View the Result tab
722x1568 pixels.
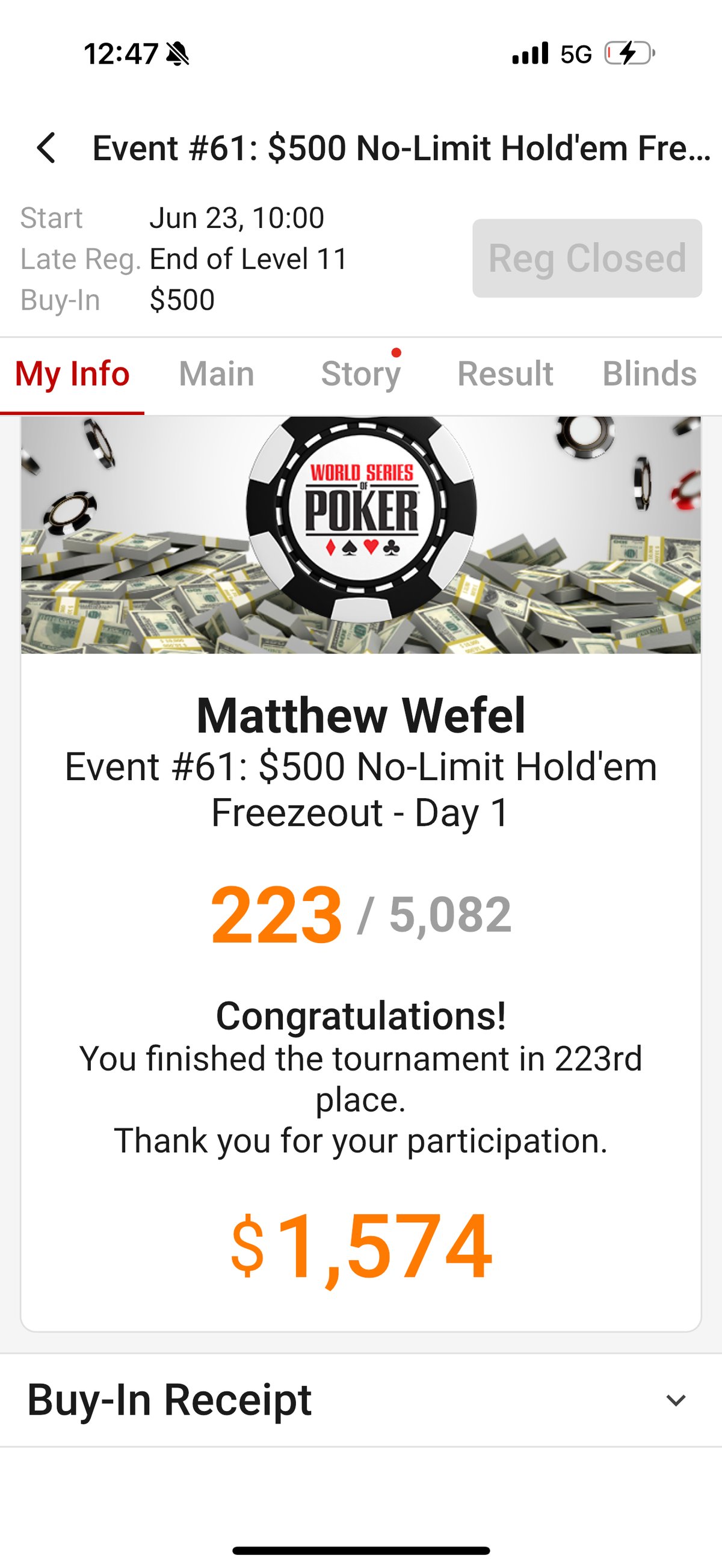tap(505, 373)
